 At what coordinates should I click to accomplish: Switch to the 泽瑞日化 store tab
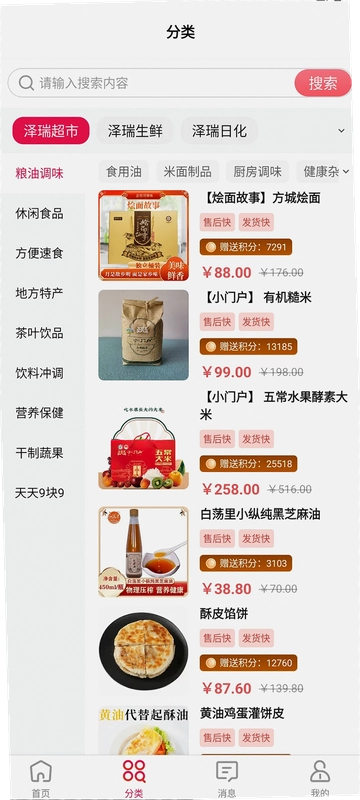point(219,131)
